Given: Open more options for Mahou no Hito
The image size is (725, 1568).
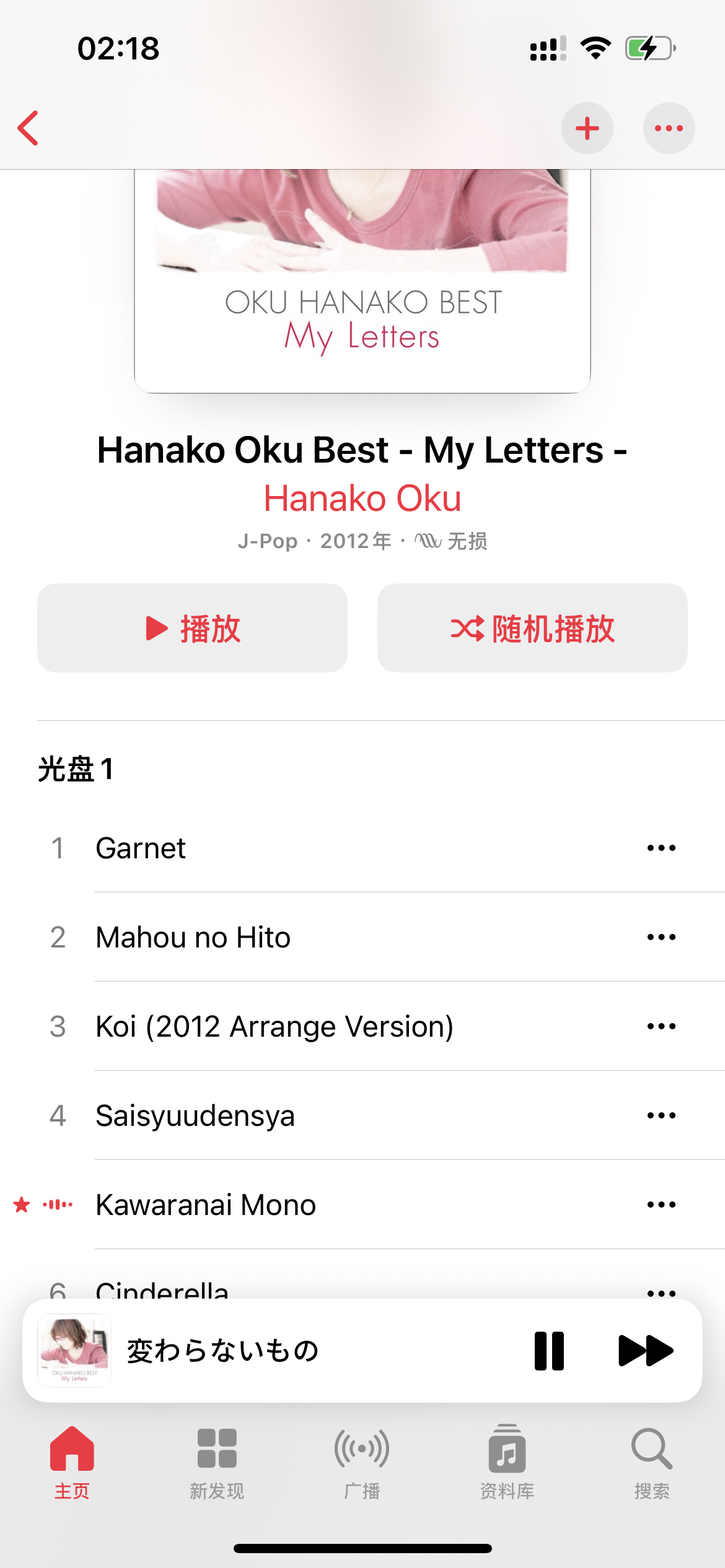Looking at the screenshot, I should 661,937.
